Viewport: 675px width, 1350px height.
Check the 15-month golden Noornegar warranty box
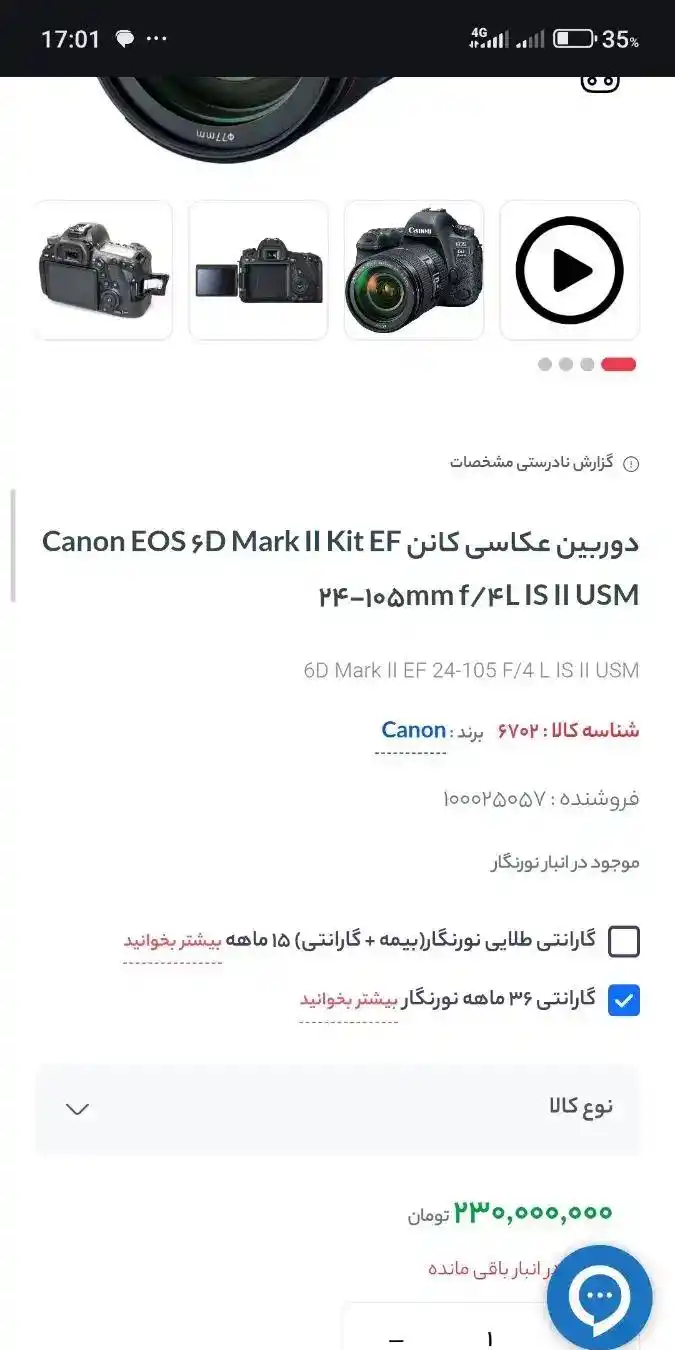624,941
